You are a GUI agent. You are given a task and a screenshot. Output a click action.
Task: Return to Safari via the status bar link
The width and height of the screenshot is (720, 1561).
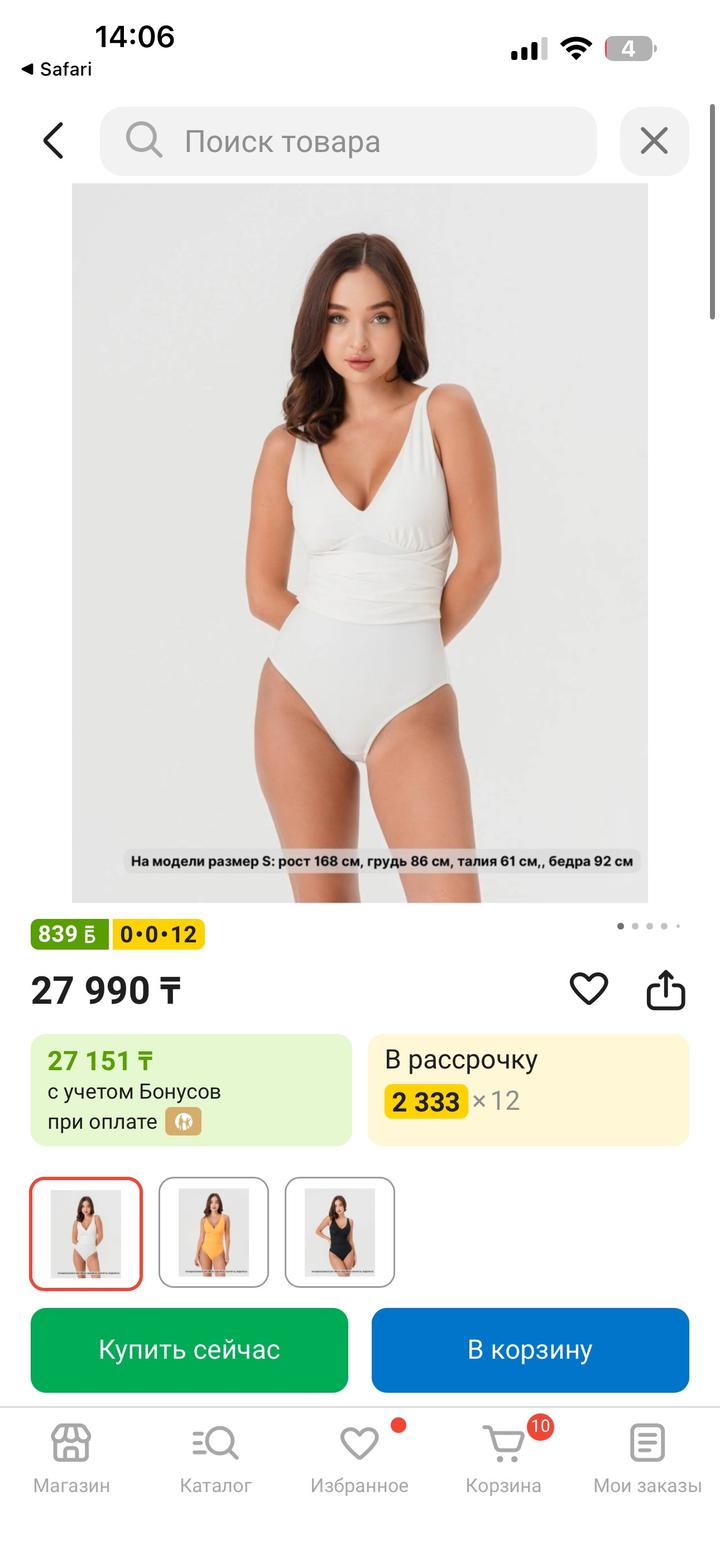pos(57,69)
